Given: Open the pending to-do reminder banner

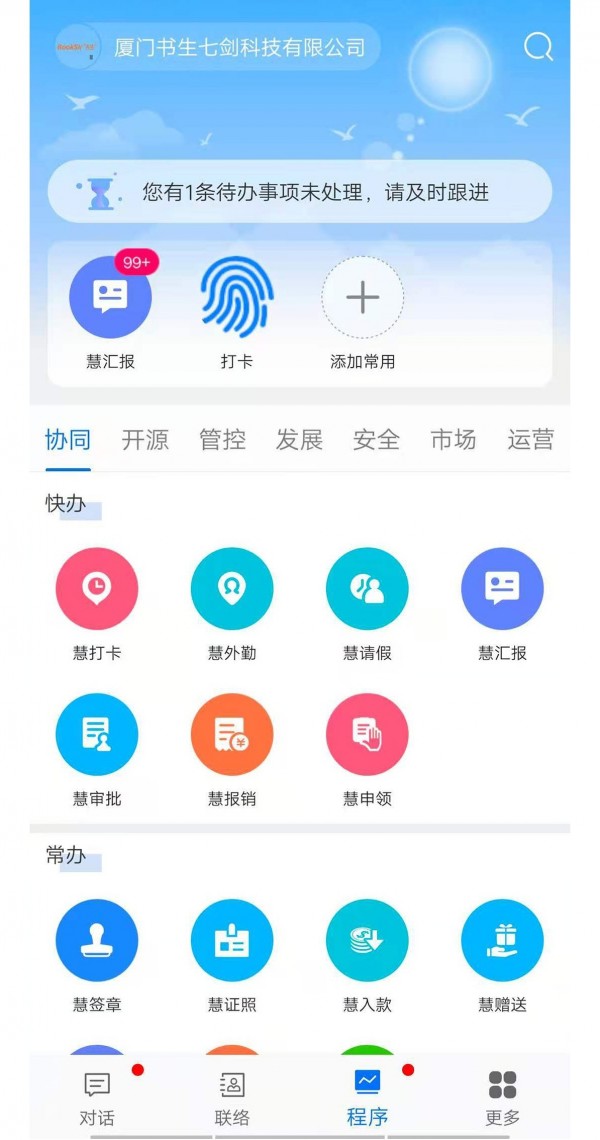Looking at the screenshot, I should pyautogui.click(x=300, y=192).
